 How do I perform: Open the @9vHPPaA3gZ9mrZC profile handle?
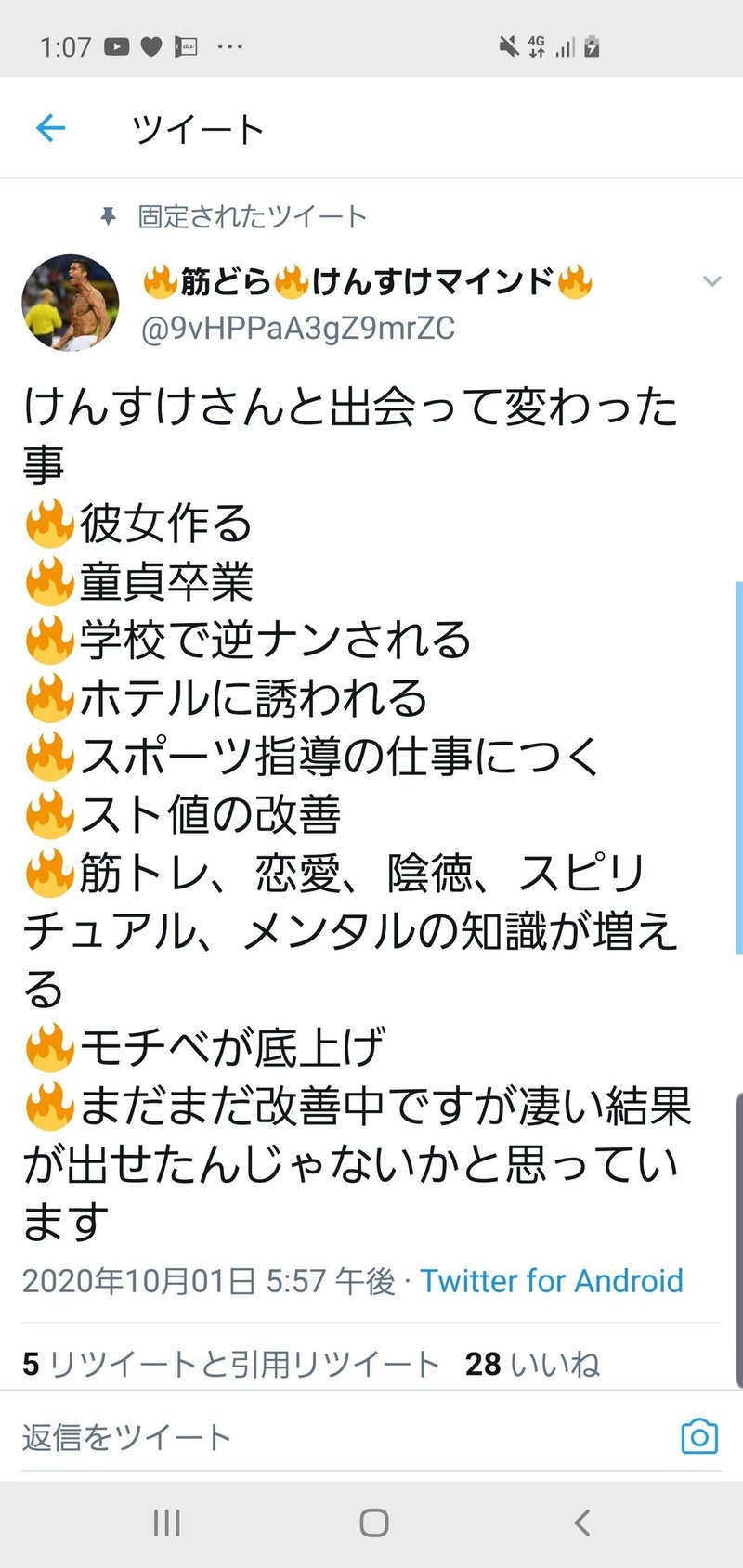[297, 328]
